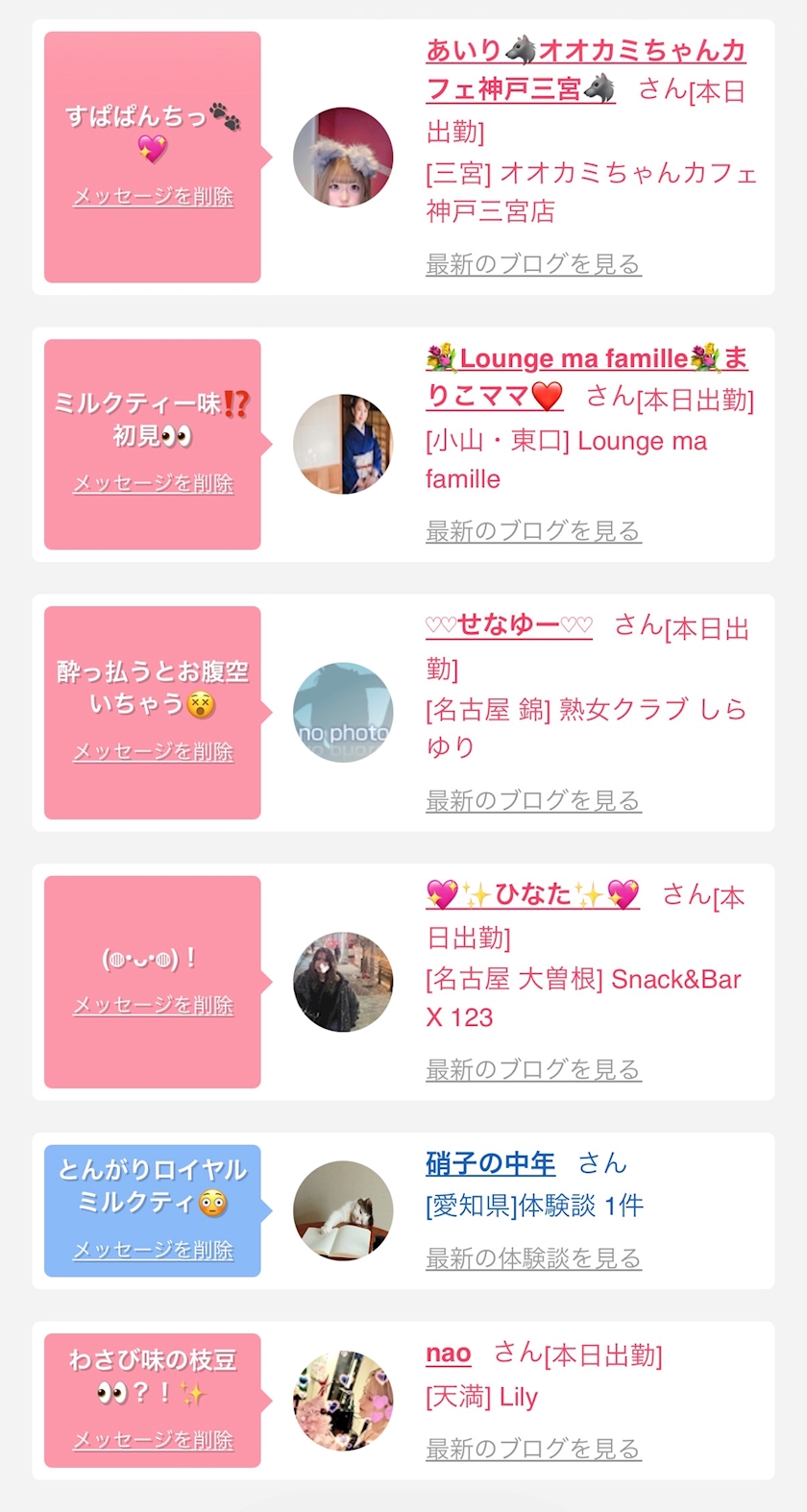Image resolution: width=807 pixels, height=1512 pixels.
Task: Delete the (◍•ᴗ•◍)! message
Action: [154, 1006]
